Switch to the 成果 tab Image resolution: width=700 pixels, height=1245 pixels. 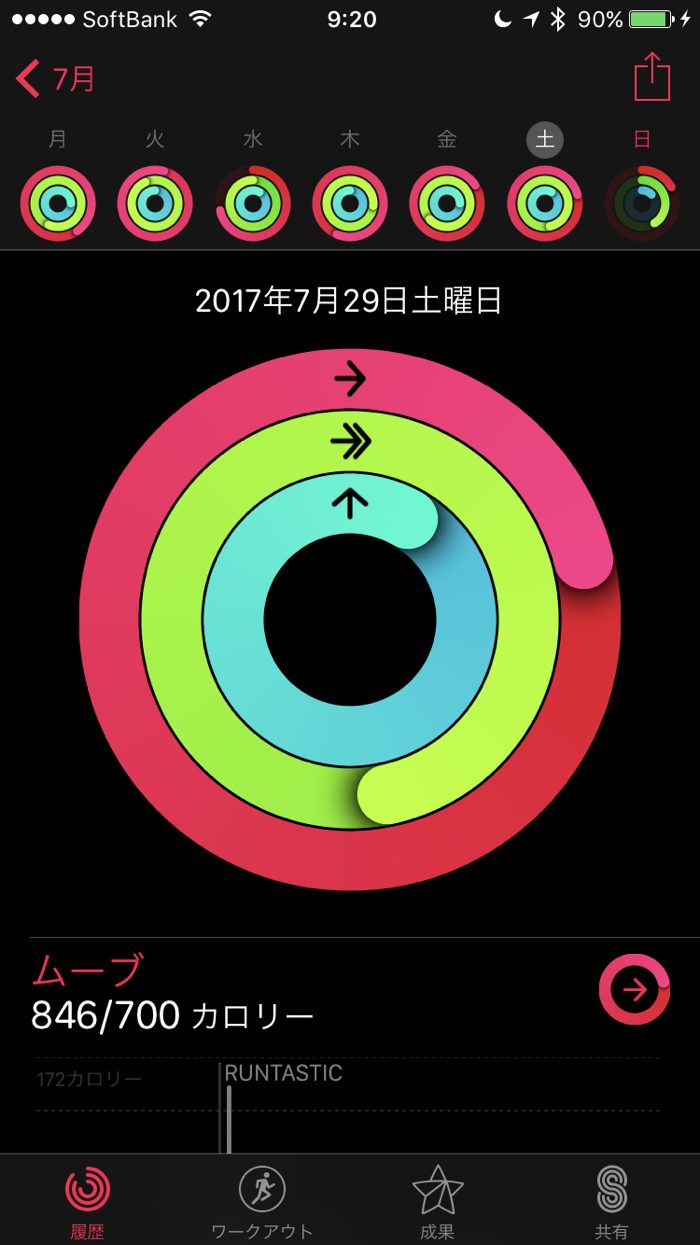[x=437, y=1201]
